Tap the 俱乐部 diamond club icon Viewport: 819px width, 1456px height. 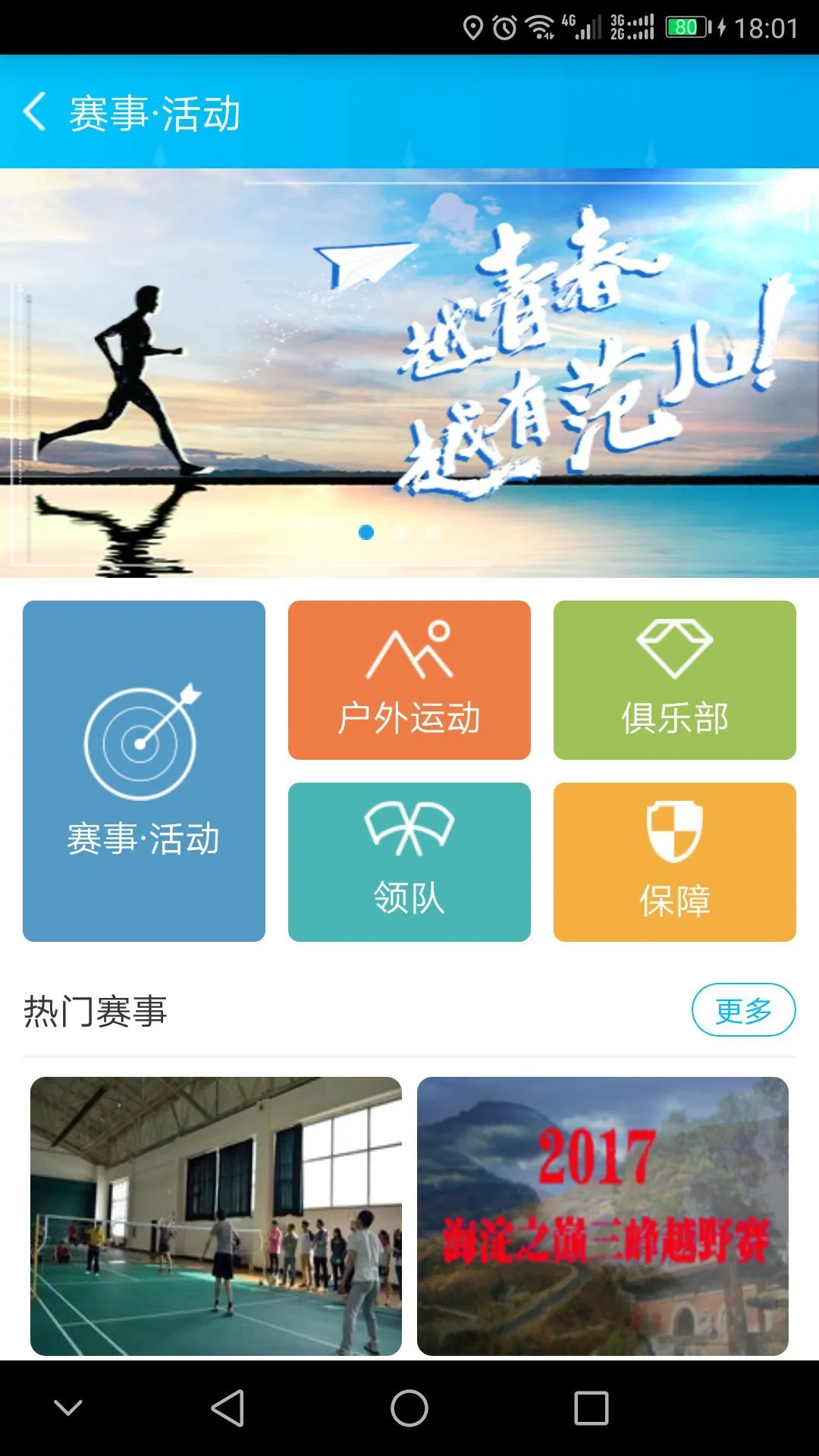[675, 679]
